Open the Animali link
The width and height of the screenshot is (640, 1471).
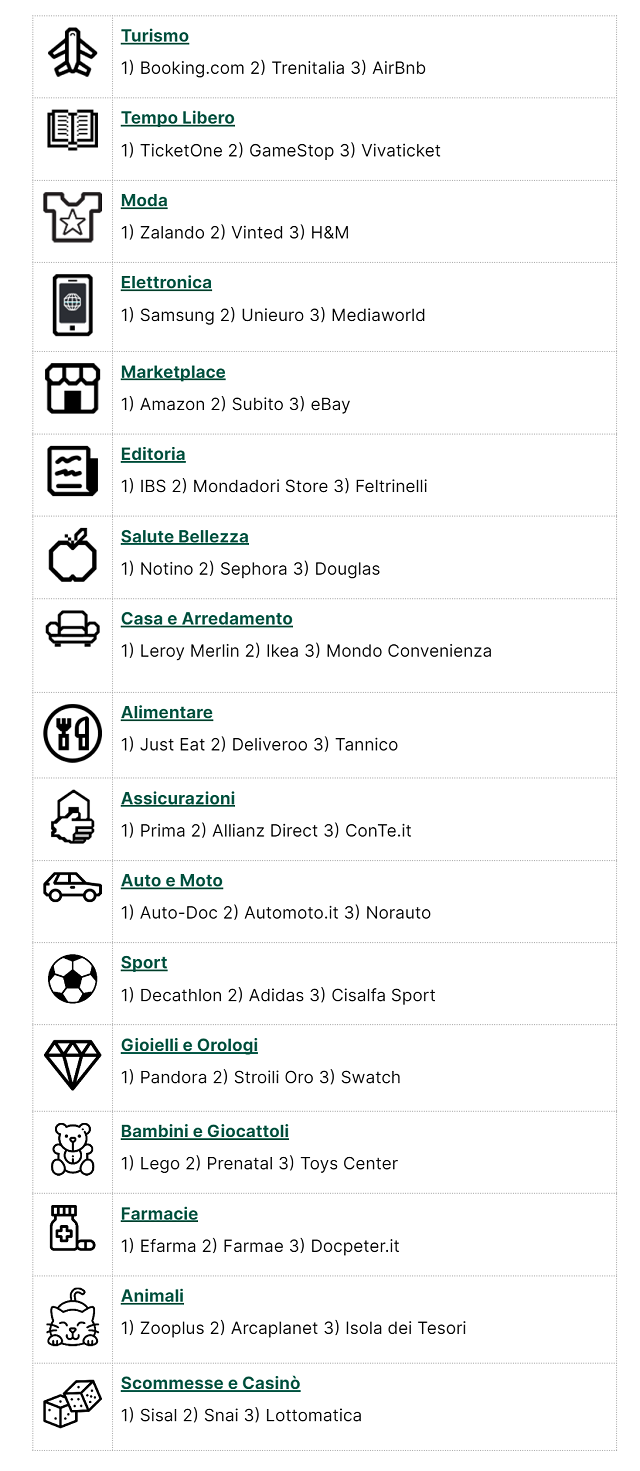click(x=152, y=1295)
